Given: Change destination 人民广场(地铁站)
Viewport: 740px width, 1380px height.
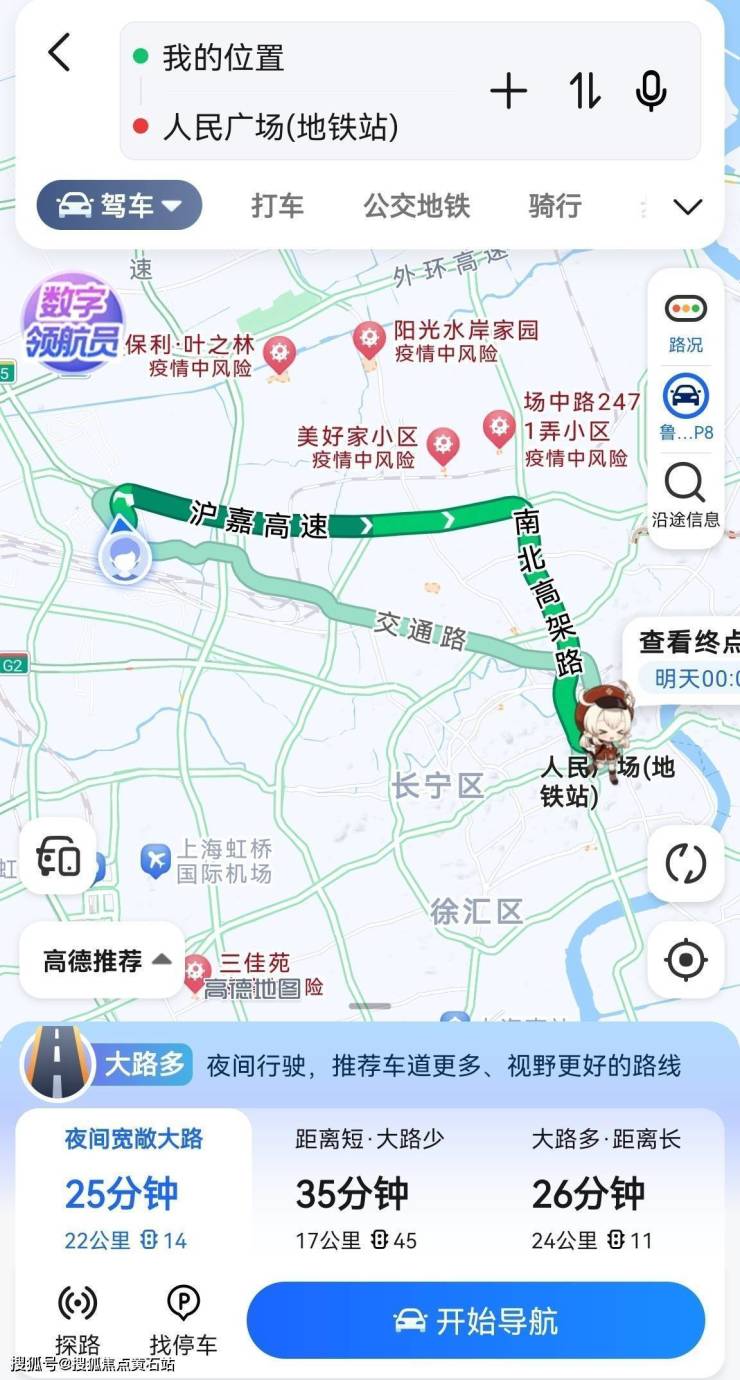Looking at the screenshot, I should point(280,127).
